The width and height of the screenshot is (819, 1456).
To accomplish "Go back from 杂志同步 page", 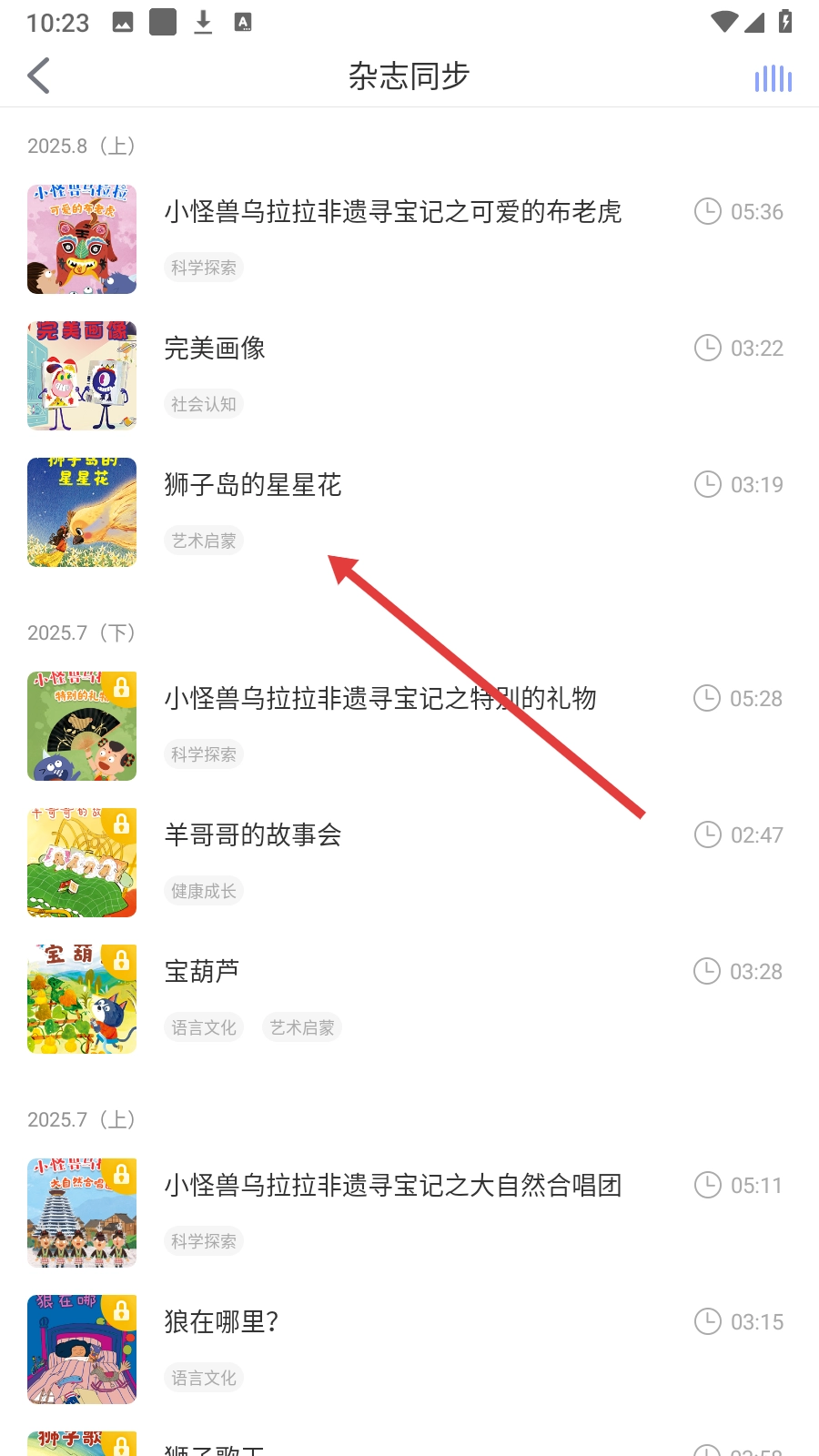I will click(x=39, y=76).
